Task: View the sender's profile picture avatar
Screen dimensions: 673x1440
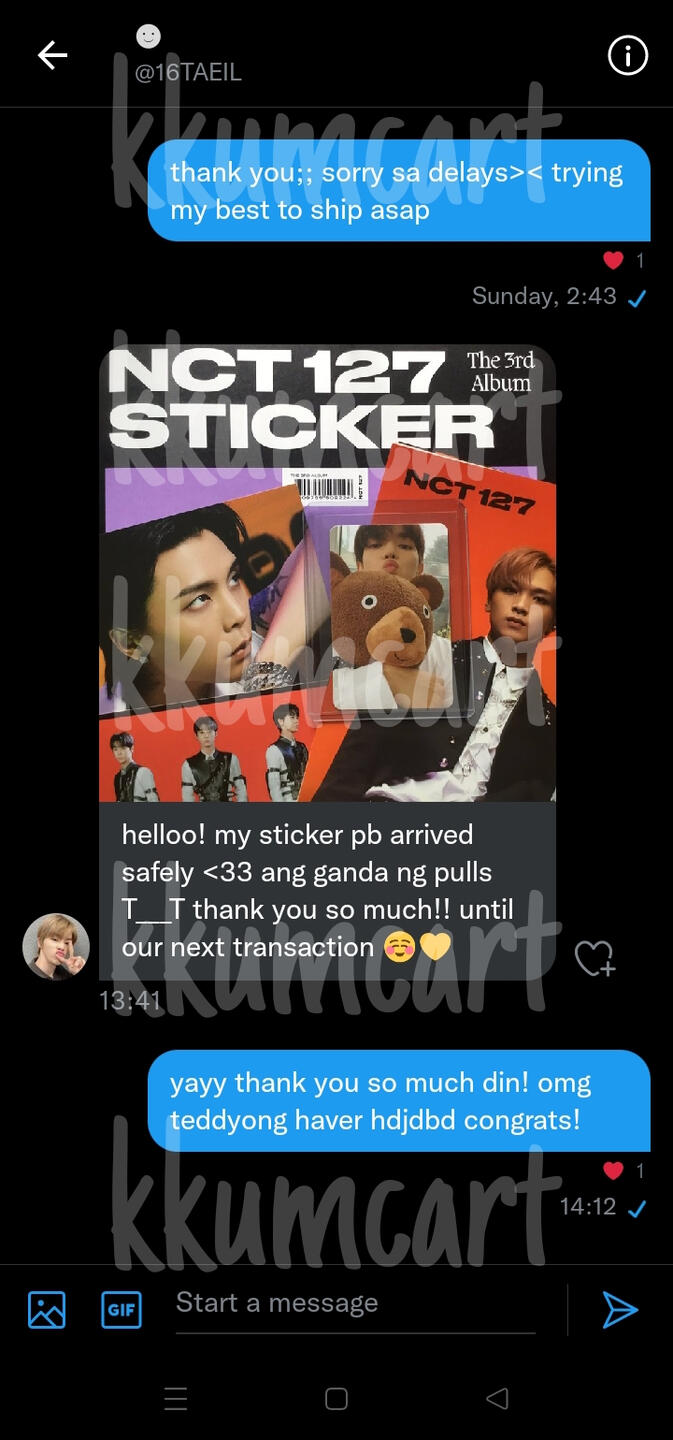Action: (56, 946)
